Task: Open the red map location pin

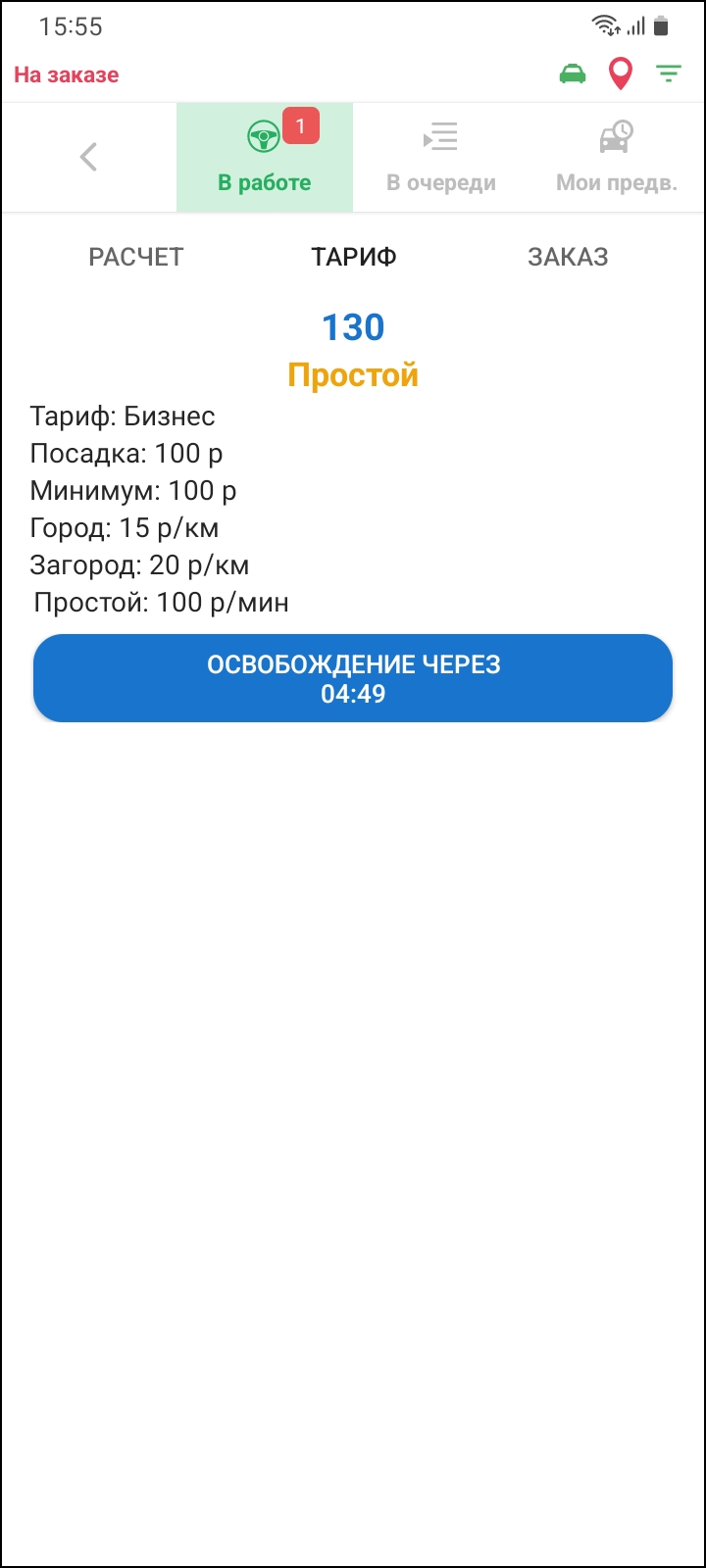Action: click(621, 74)
